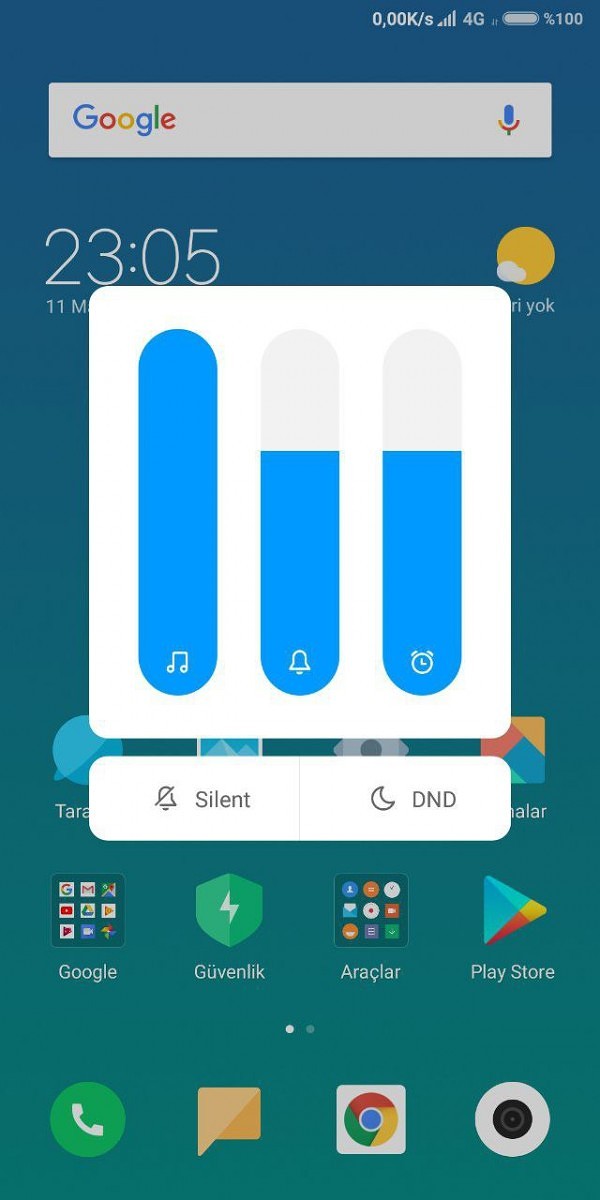Tap the media volume slider
Screen dimensions: 600x1200
click(178, 511)
